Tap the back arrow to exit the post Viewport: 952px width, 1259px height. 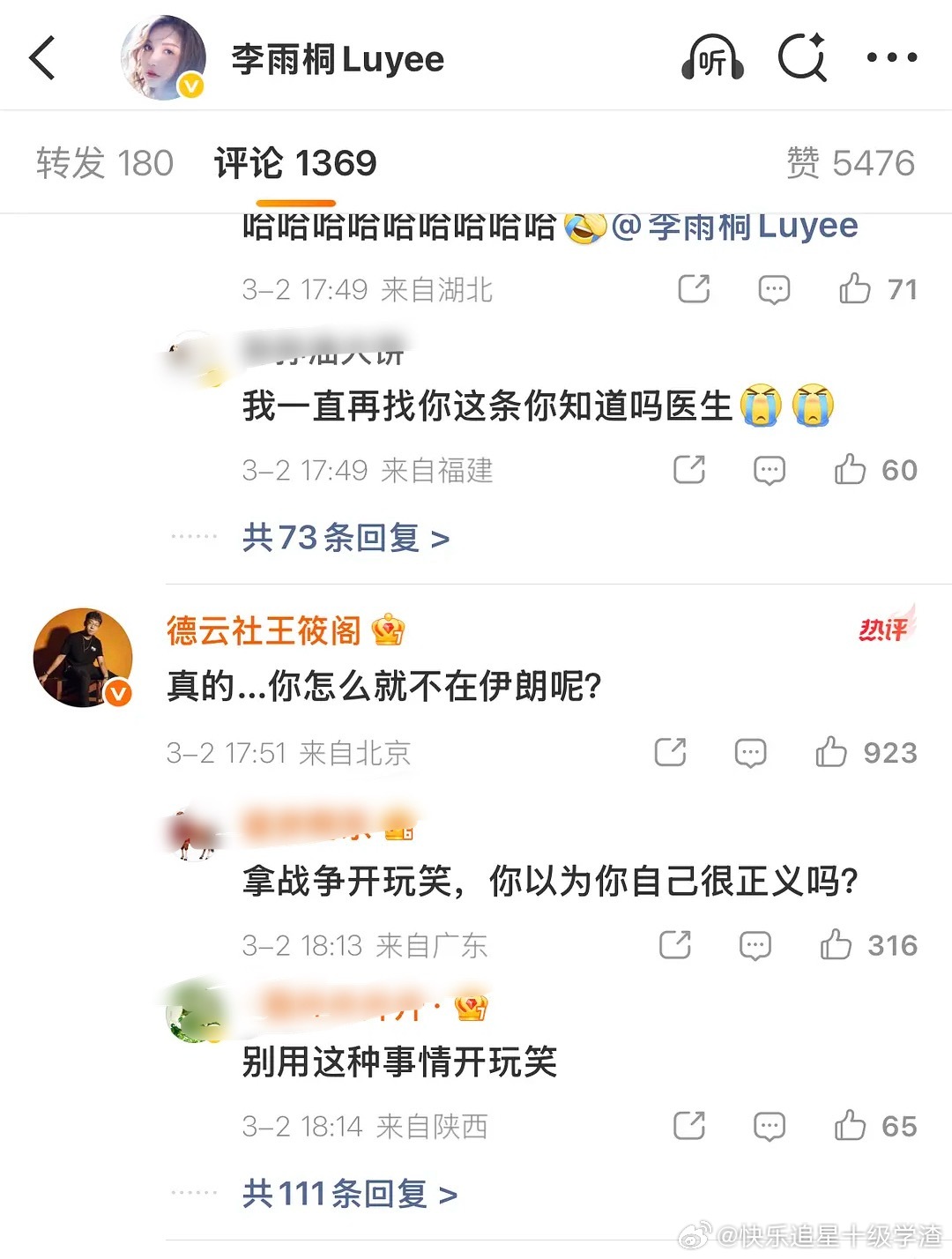coord(42,57)
